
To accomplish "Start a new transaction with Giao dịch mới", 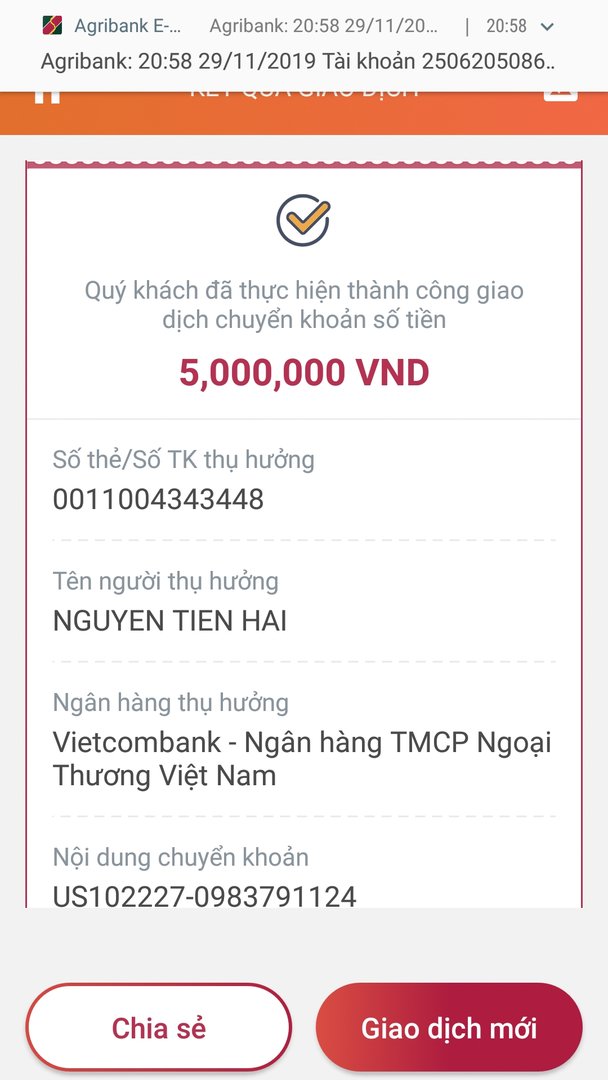I will point(449,1028).
